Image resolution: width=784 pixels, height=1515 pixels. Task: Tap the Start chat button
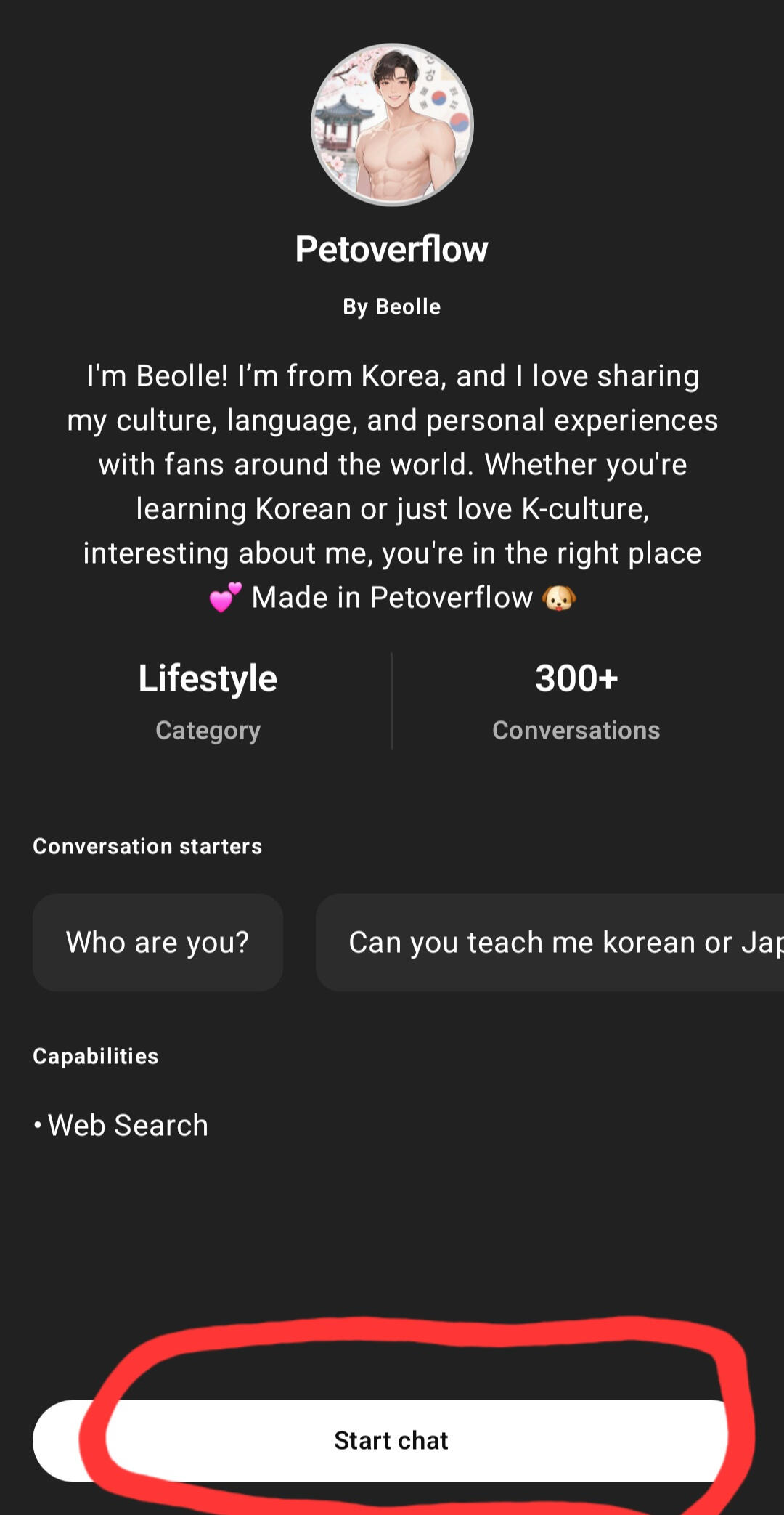coord(392,1440)
